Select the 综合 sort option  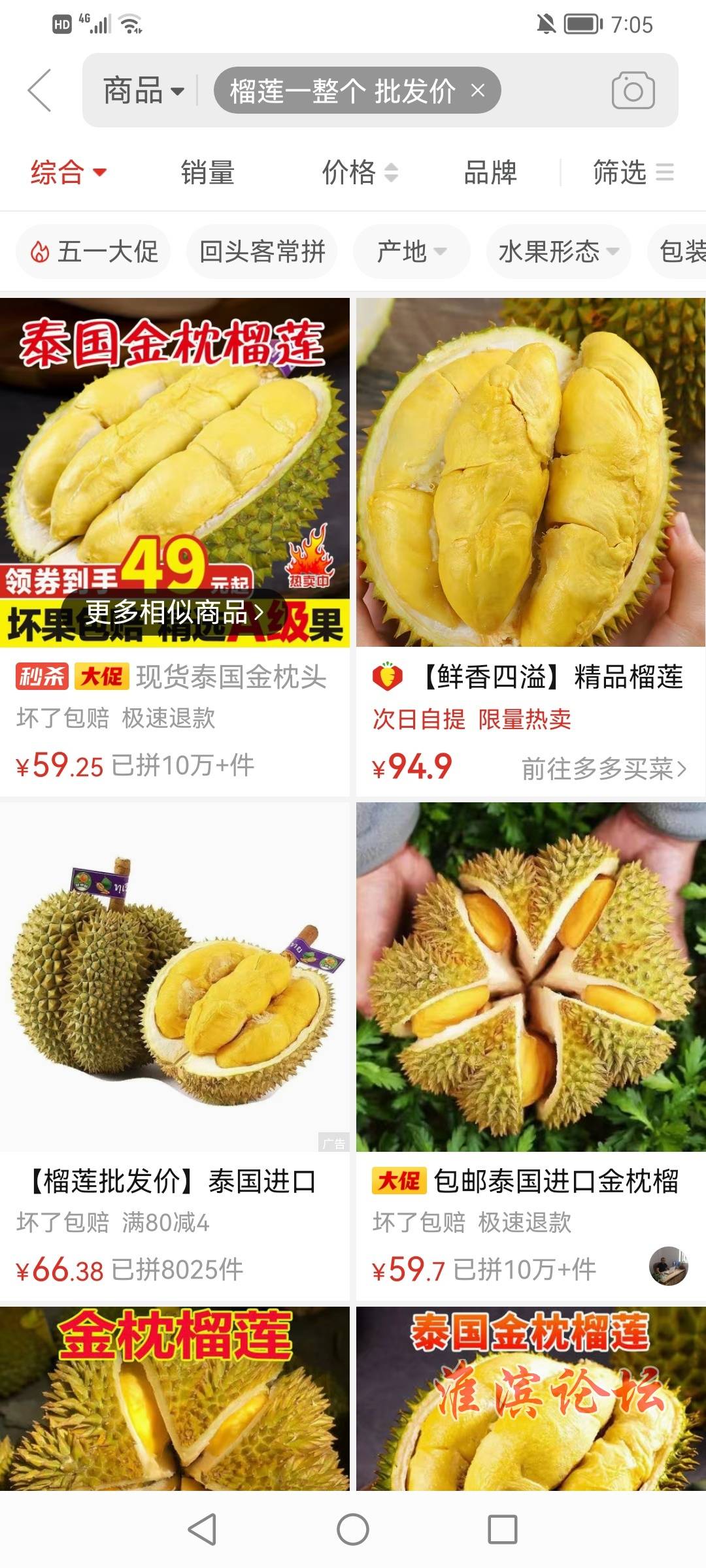pyautogui.click(x=68, y=172)
